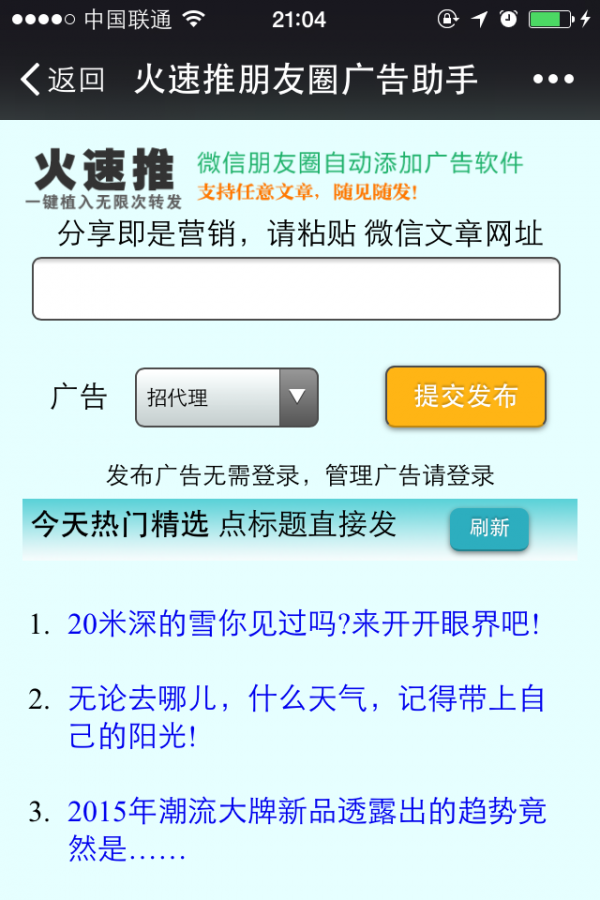Open article 20米深的雪你见过吗

pos(303,625)
